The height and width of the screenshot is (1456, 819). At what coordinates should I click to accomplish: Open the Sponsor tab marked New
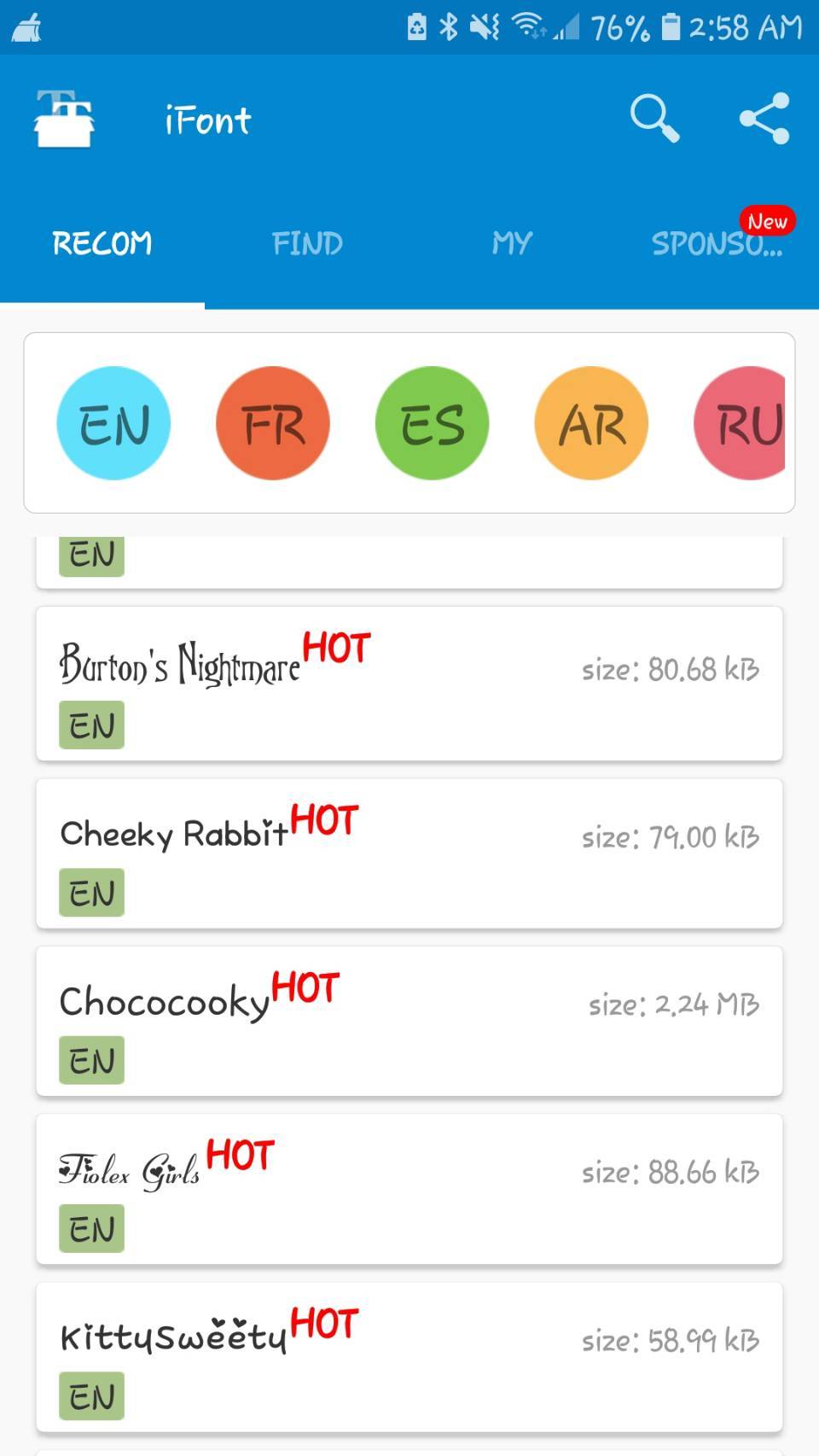pyautogui.click(x=717, y=244)
